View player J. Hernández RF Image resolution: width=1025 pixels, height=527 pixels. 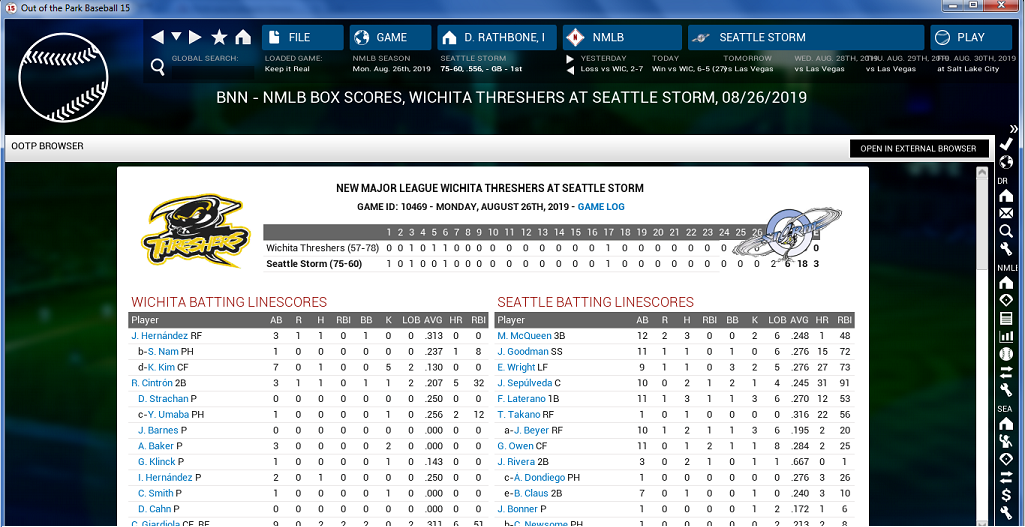tap(159, 336)
